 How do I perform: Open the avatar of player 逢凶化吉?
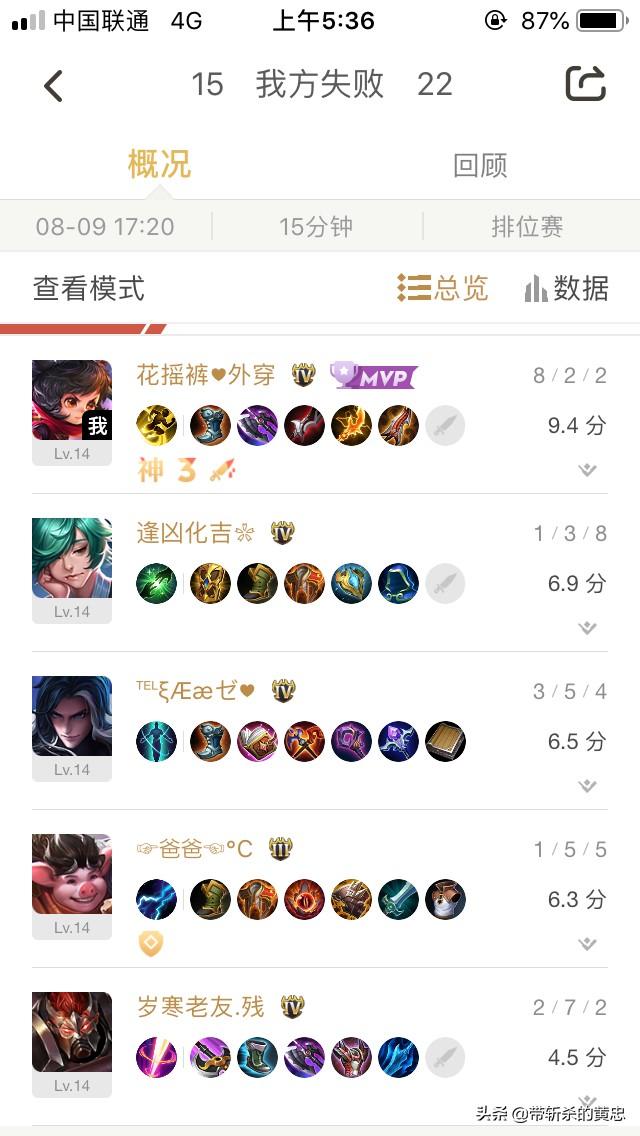(x=72, y=558)
